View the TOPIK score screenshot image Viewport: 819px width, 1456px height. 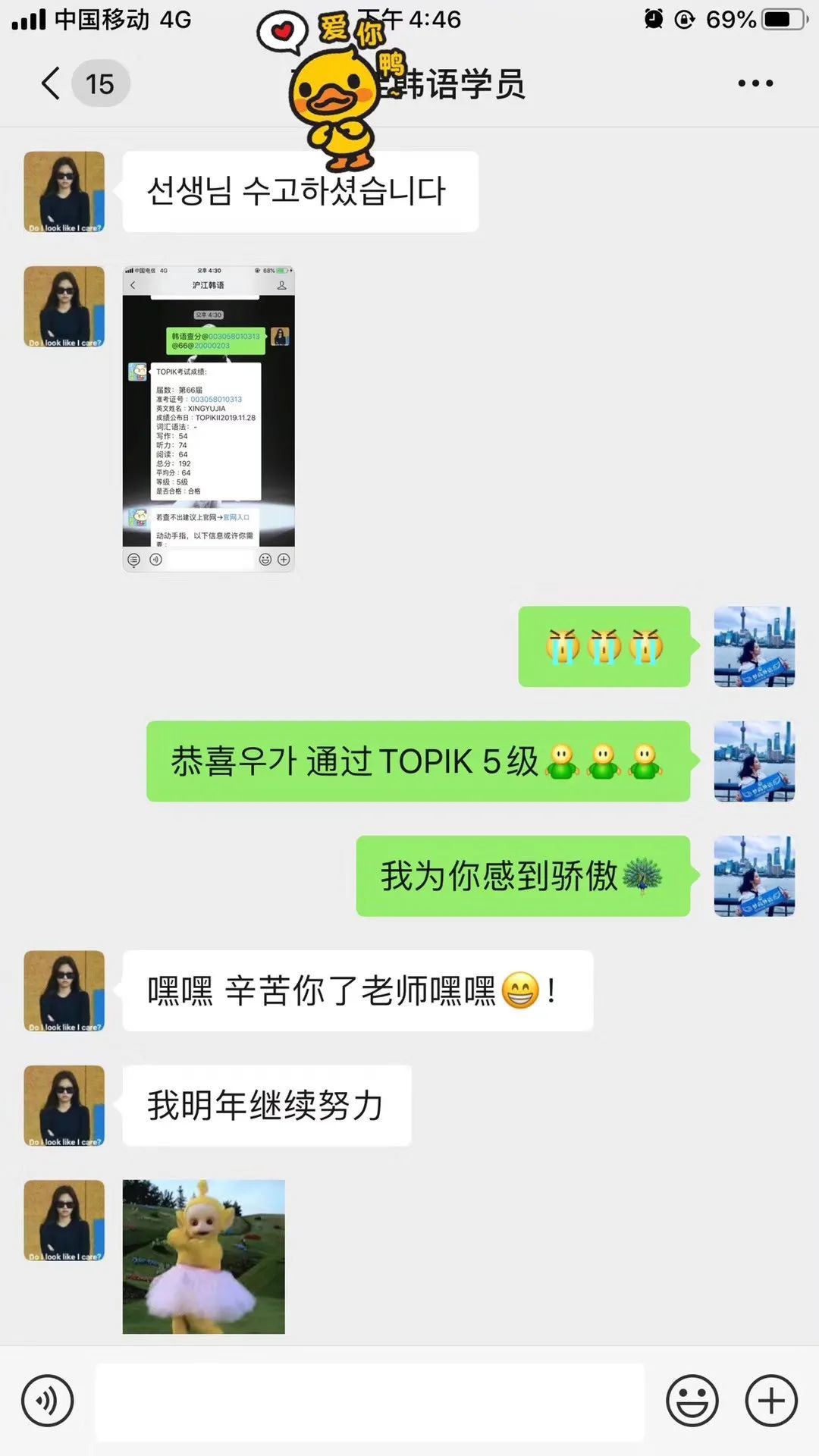point(209,419)
